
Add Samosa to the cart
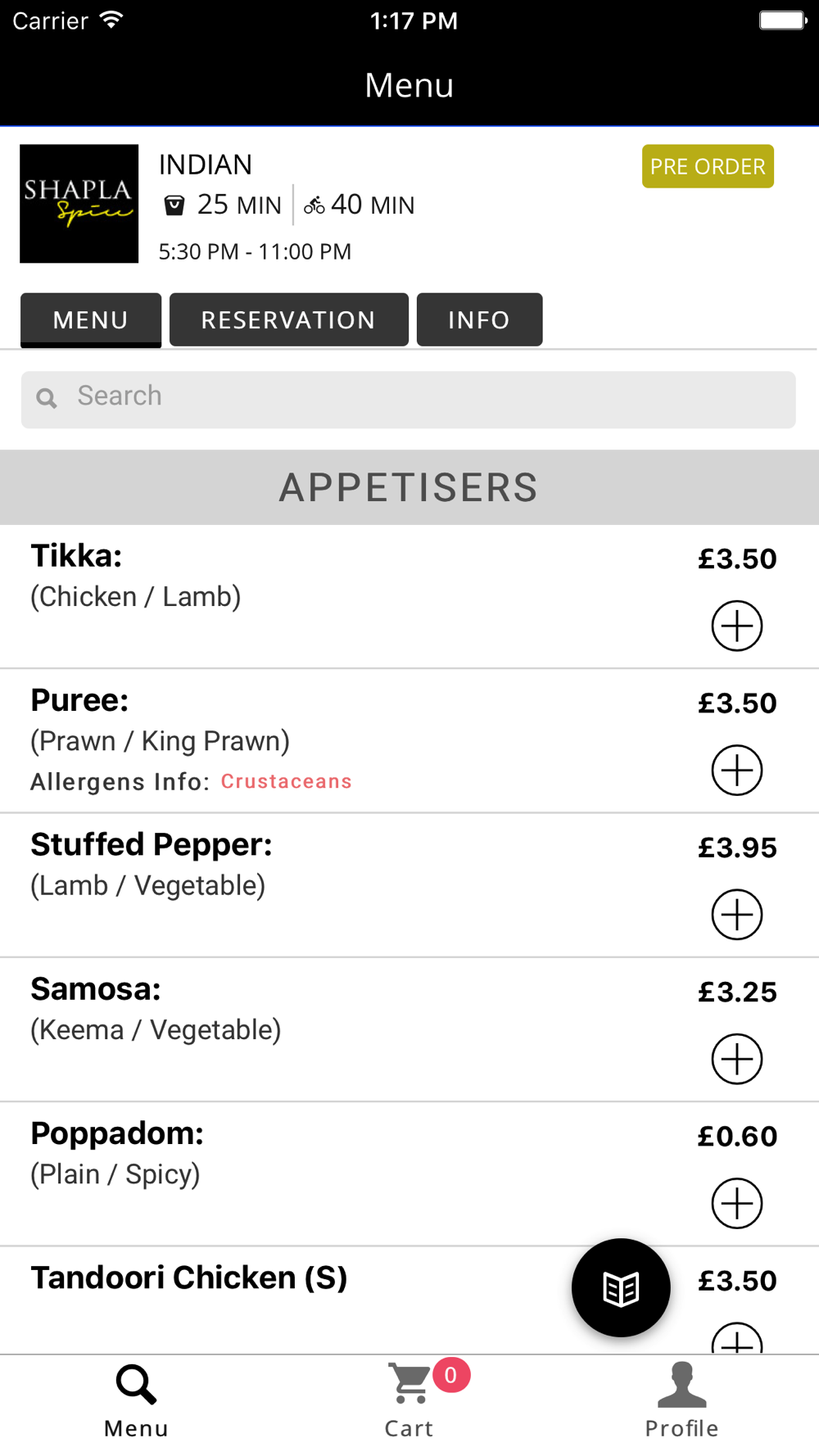pyautogui.click(x=737, y=1059)
